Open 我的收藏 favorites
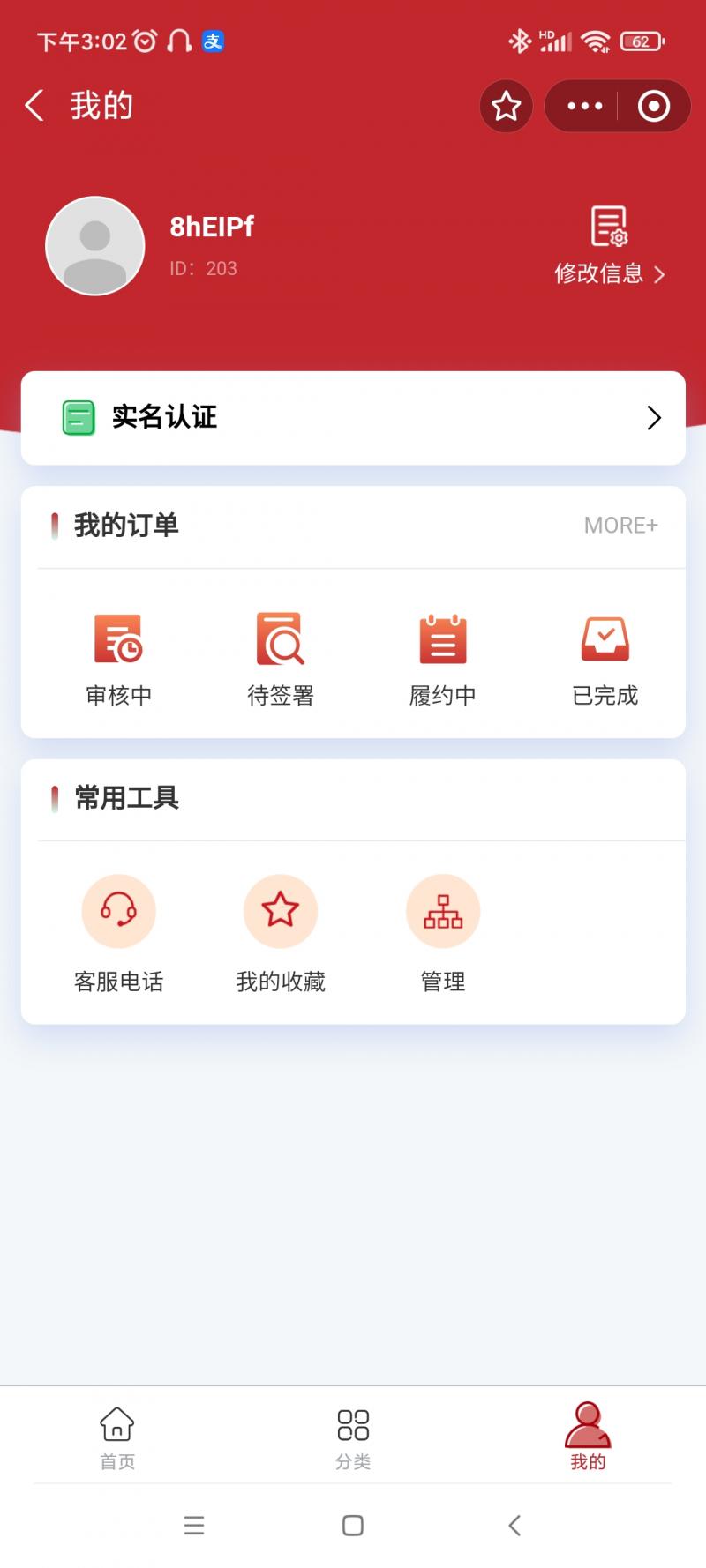The image size is (706, 1568). click(281, 934)
